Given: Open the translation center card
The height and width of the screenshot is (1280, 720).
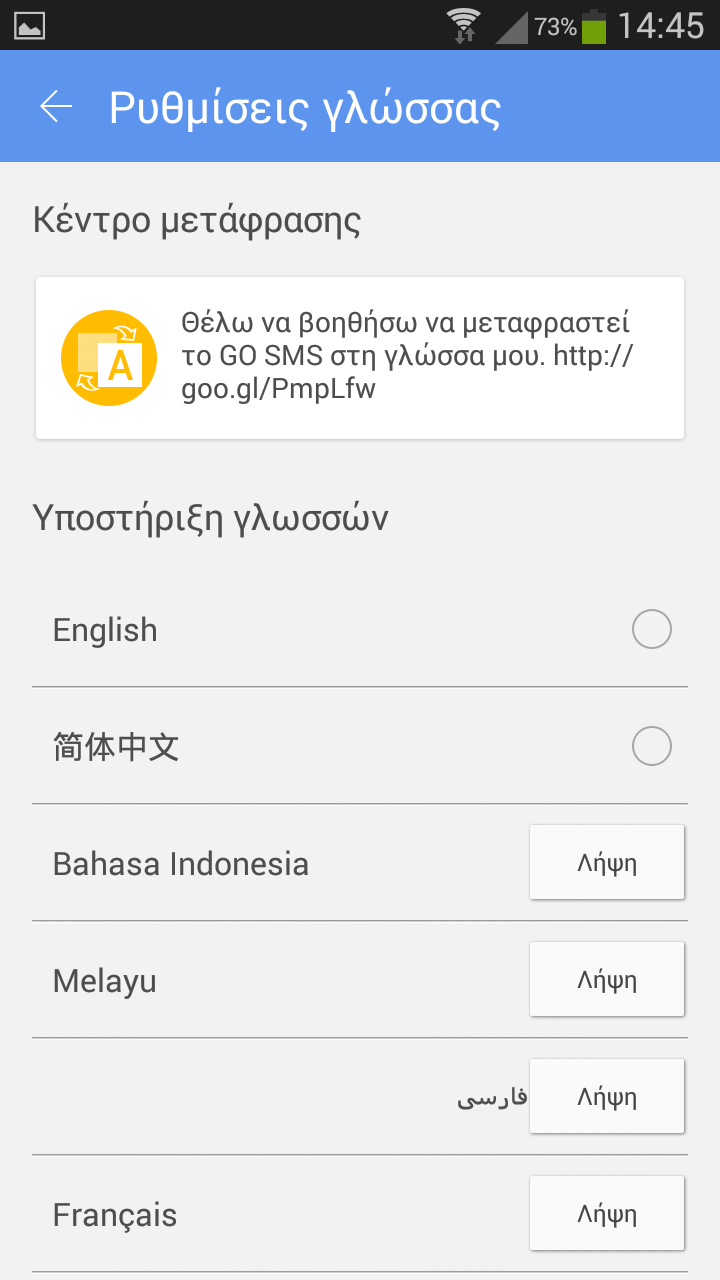Looking at the screenshot, I should tap(360, 358).
